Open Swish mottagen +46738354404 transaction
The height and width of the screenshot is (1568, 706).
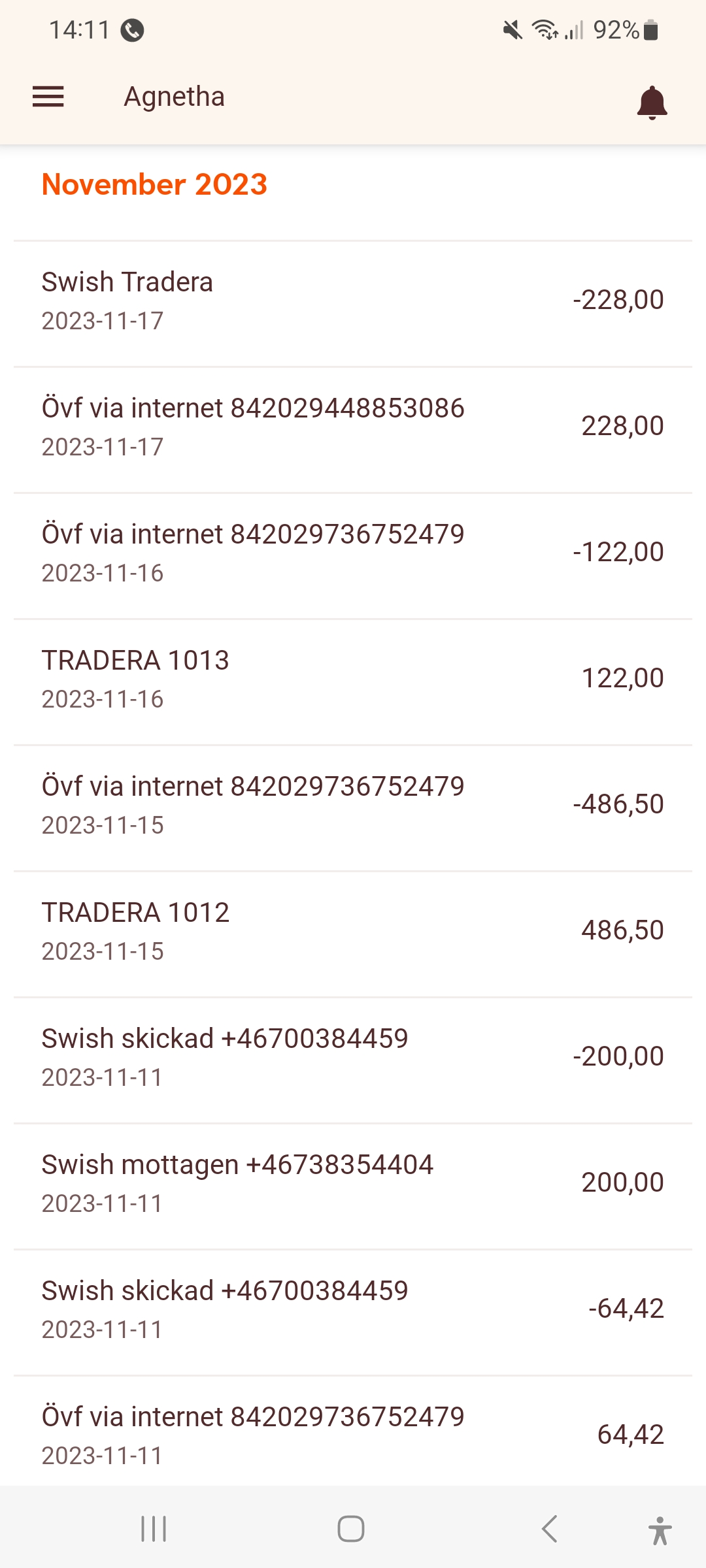(353, 1183)
